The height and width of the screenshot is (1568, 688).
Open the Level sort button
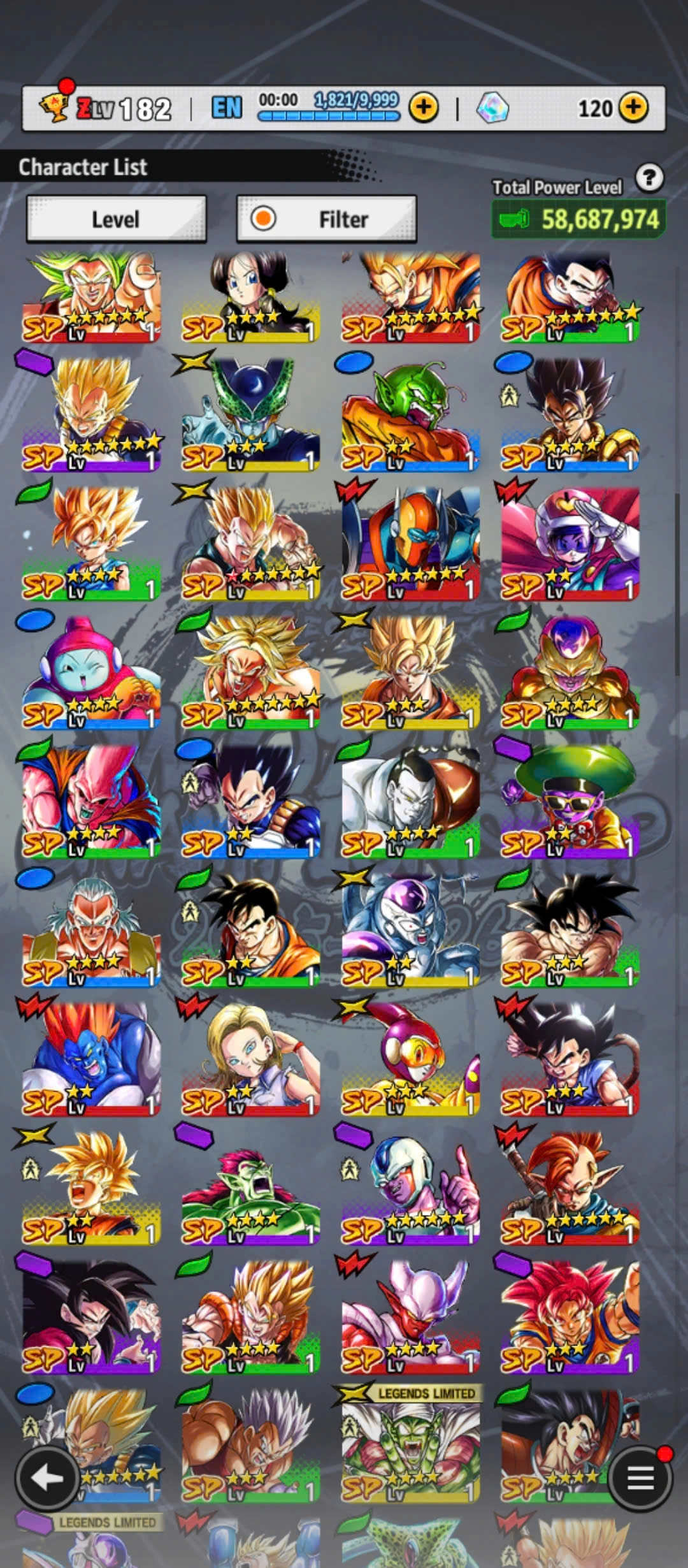(x=116, y=219)
